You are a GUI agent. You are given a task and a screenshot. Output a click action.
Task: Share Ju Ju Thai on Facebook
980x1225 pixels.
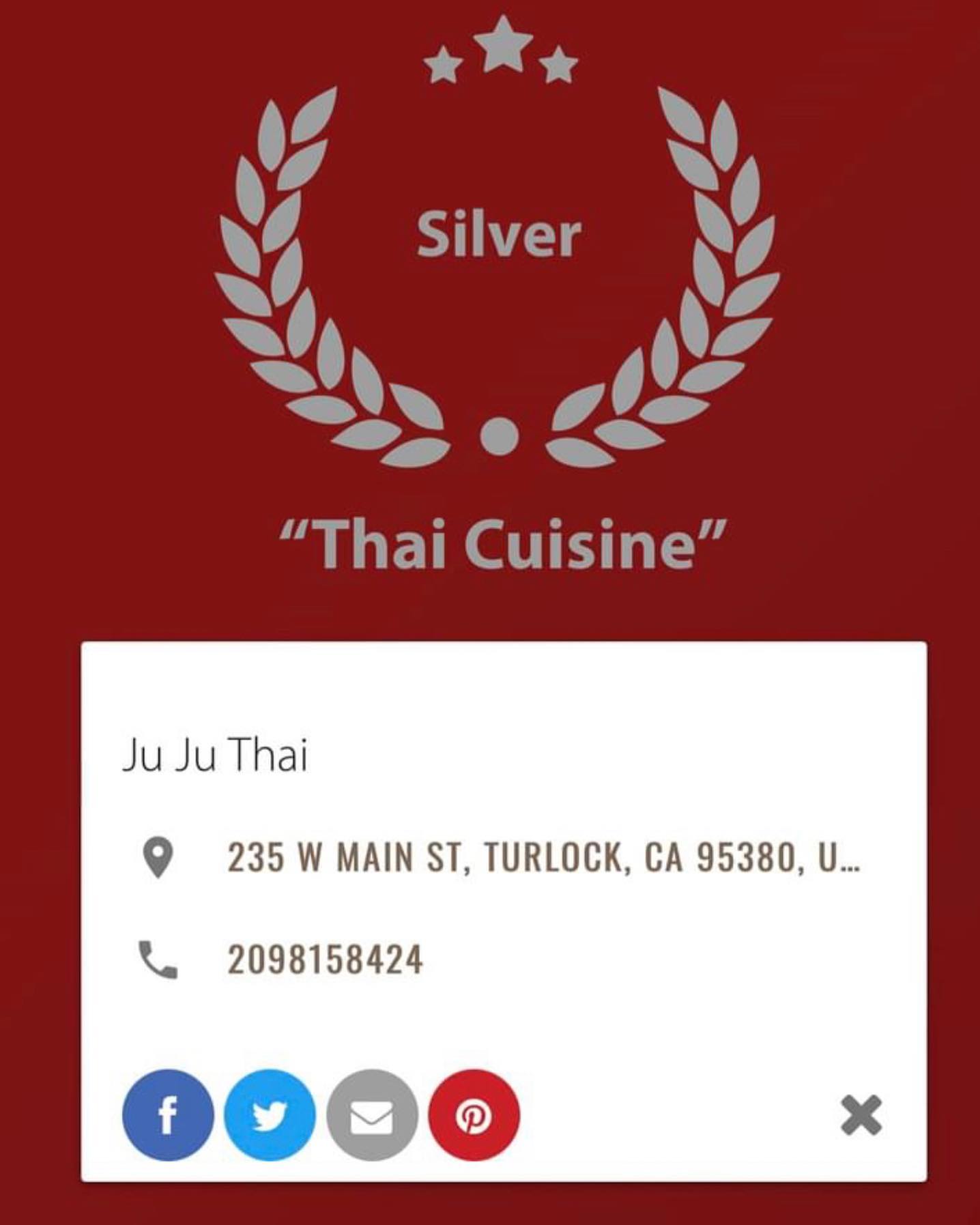point(167,1114)
